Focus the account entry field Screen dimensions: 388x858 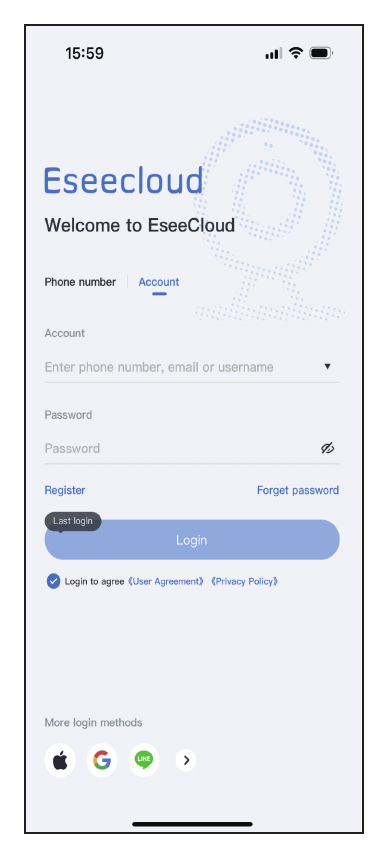(181, 367)
